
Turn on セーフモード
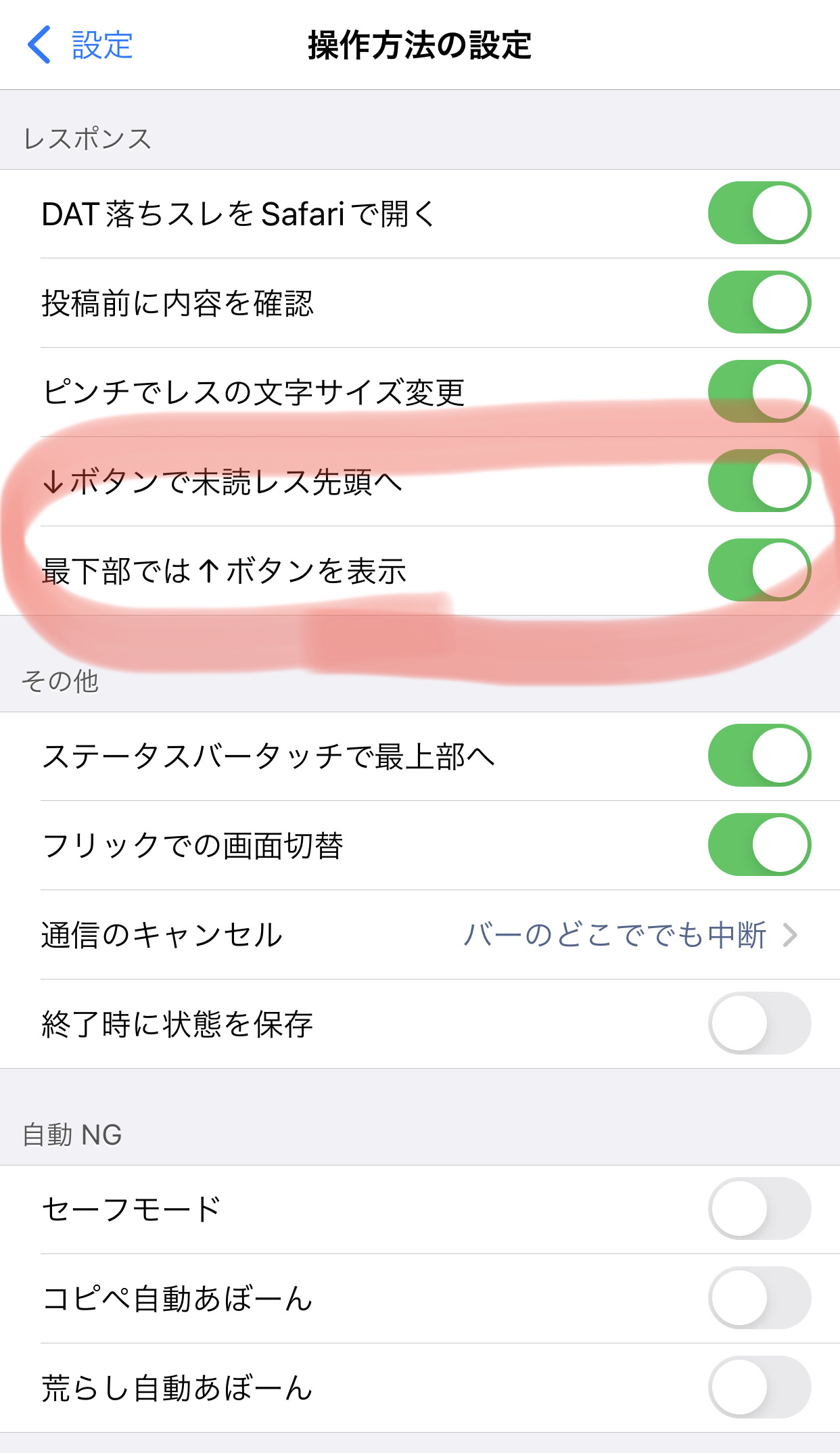(760, 1209)
